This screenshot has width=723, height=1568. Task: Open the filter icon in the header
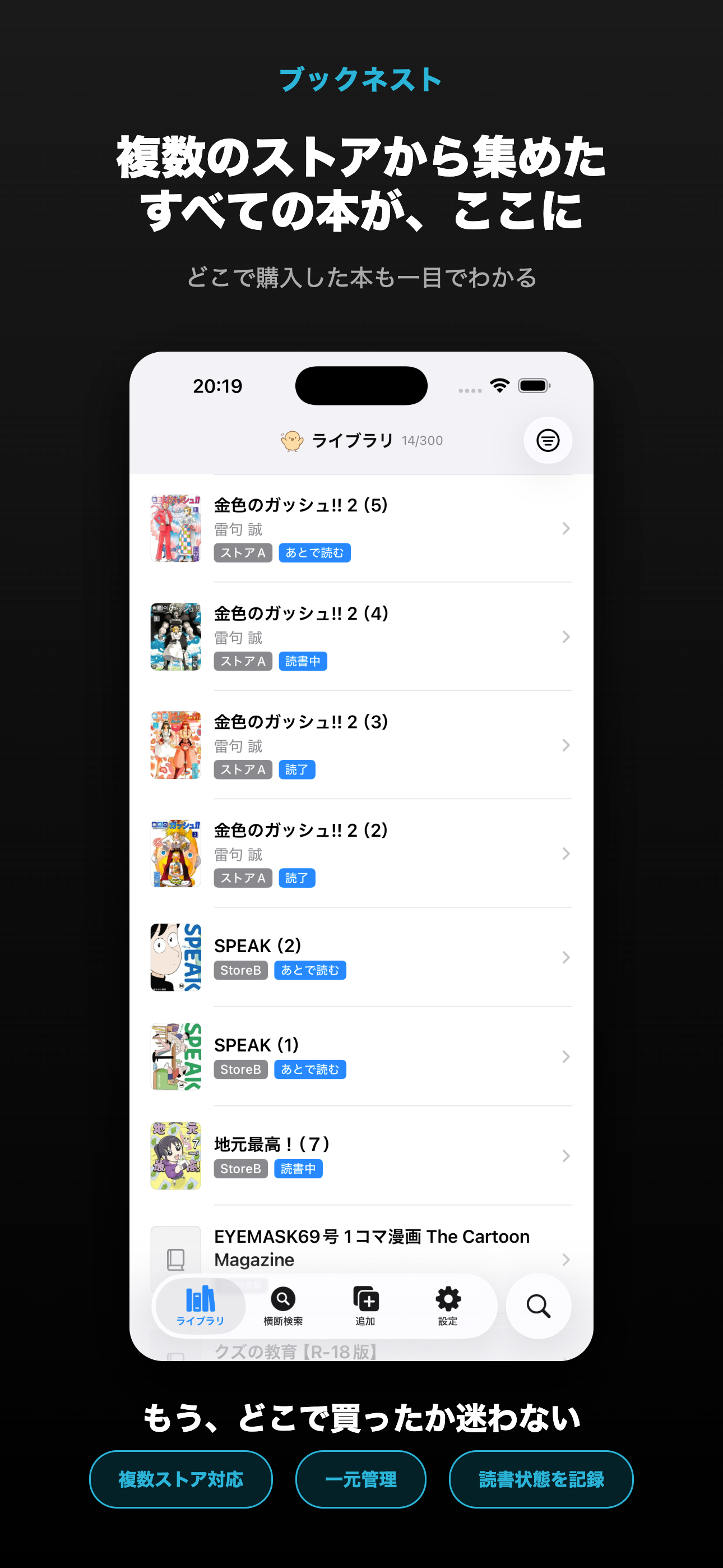pos(547,440)
